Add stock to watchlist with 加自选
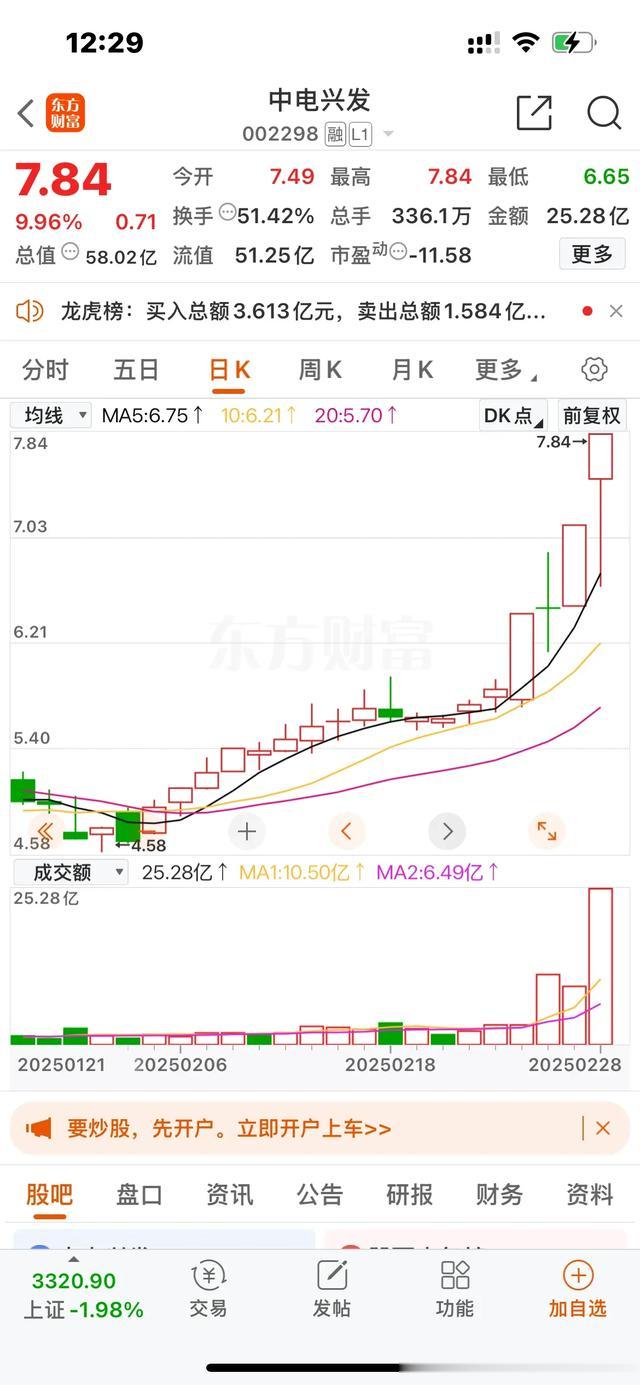 coord(578,1290)
